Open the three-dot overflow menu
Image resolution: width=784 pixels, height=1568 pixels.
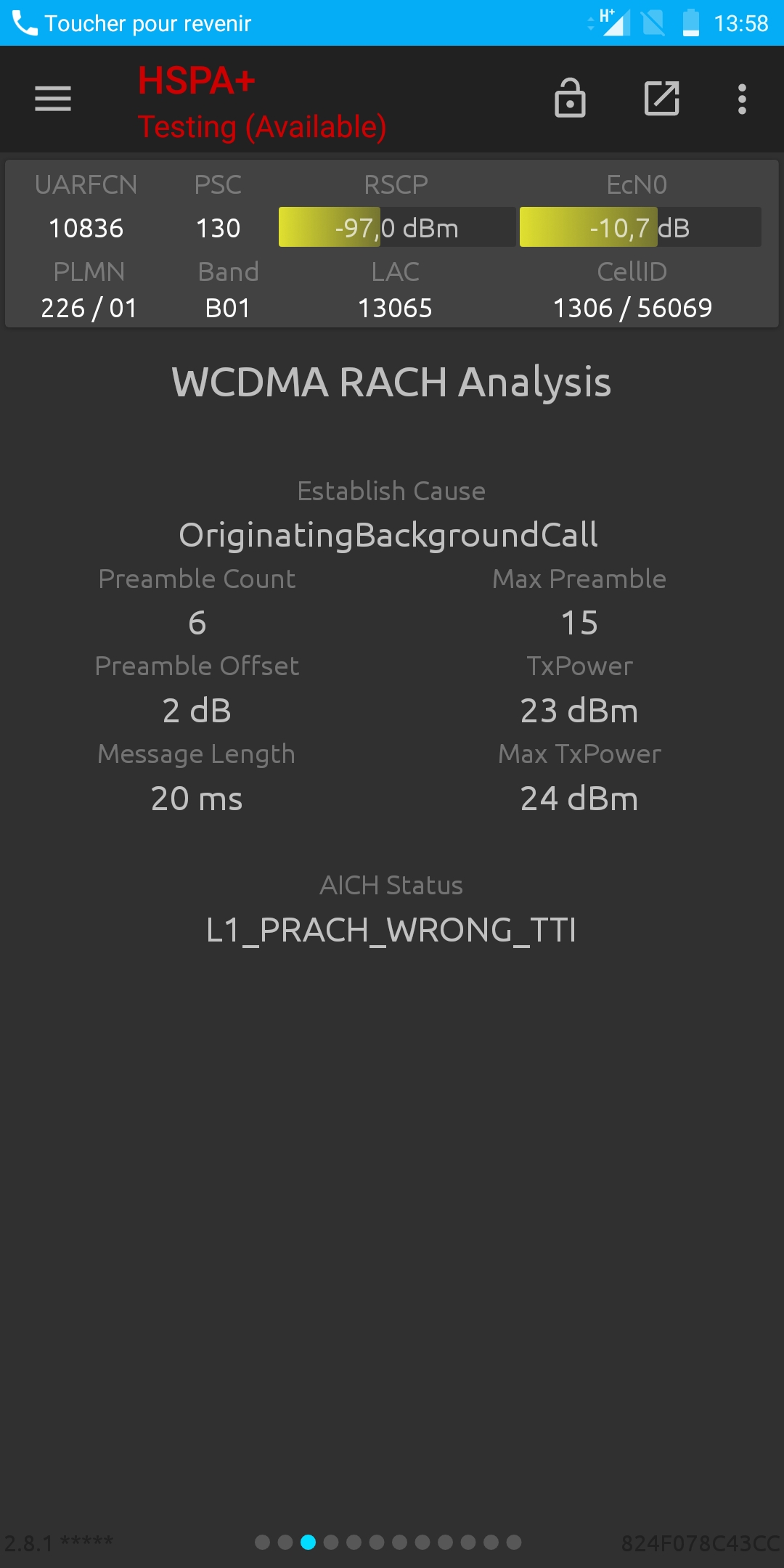(x=742, y=99)
